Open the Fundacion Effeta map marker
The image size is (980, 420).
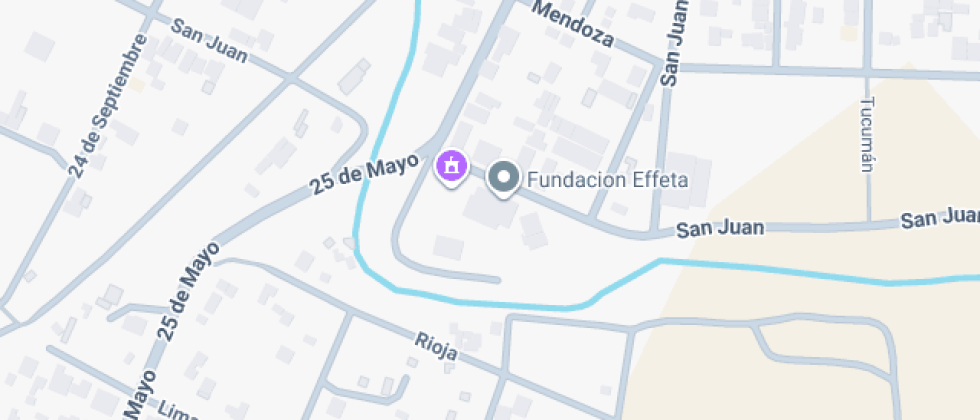click(504, 179)
